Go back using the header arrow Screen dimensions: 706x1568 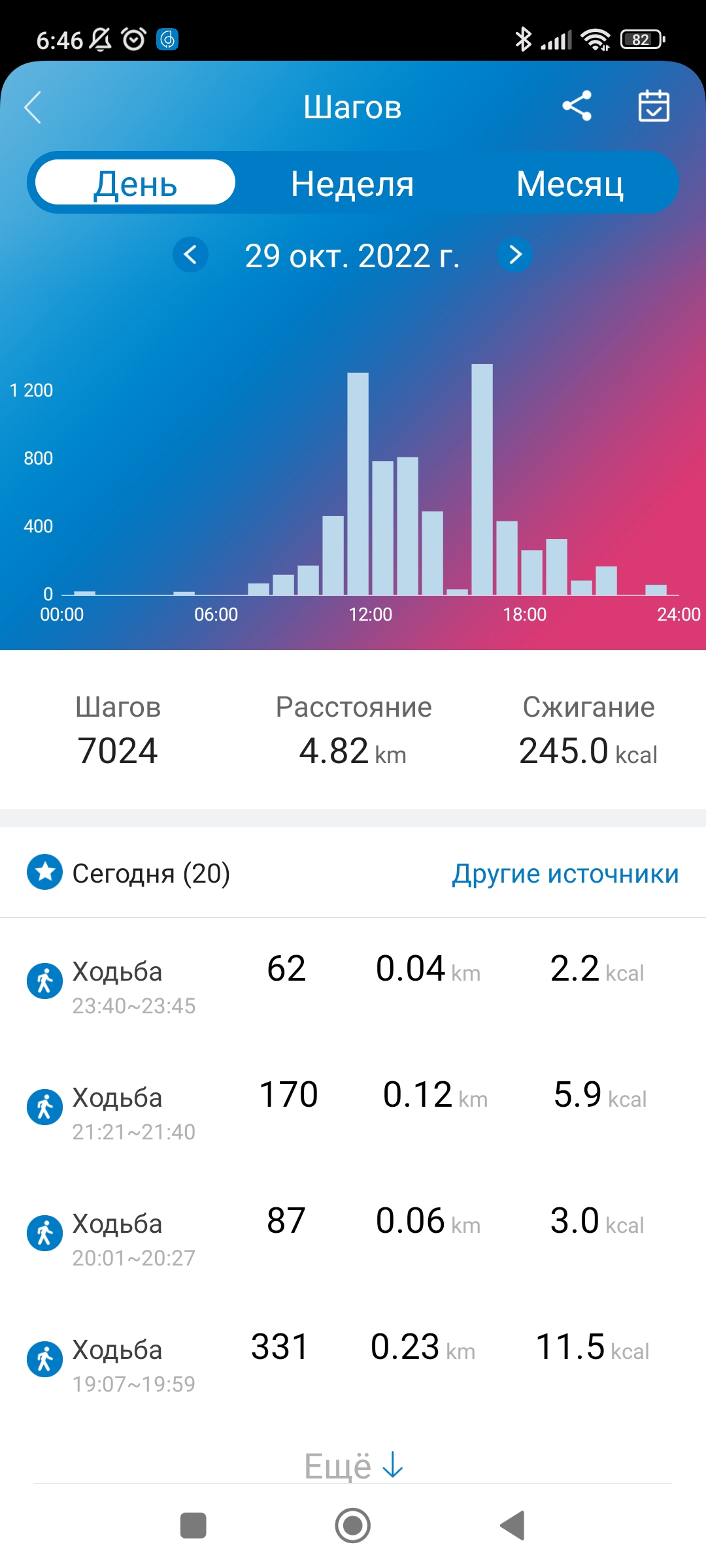[x=33, y=107]
